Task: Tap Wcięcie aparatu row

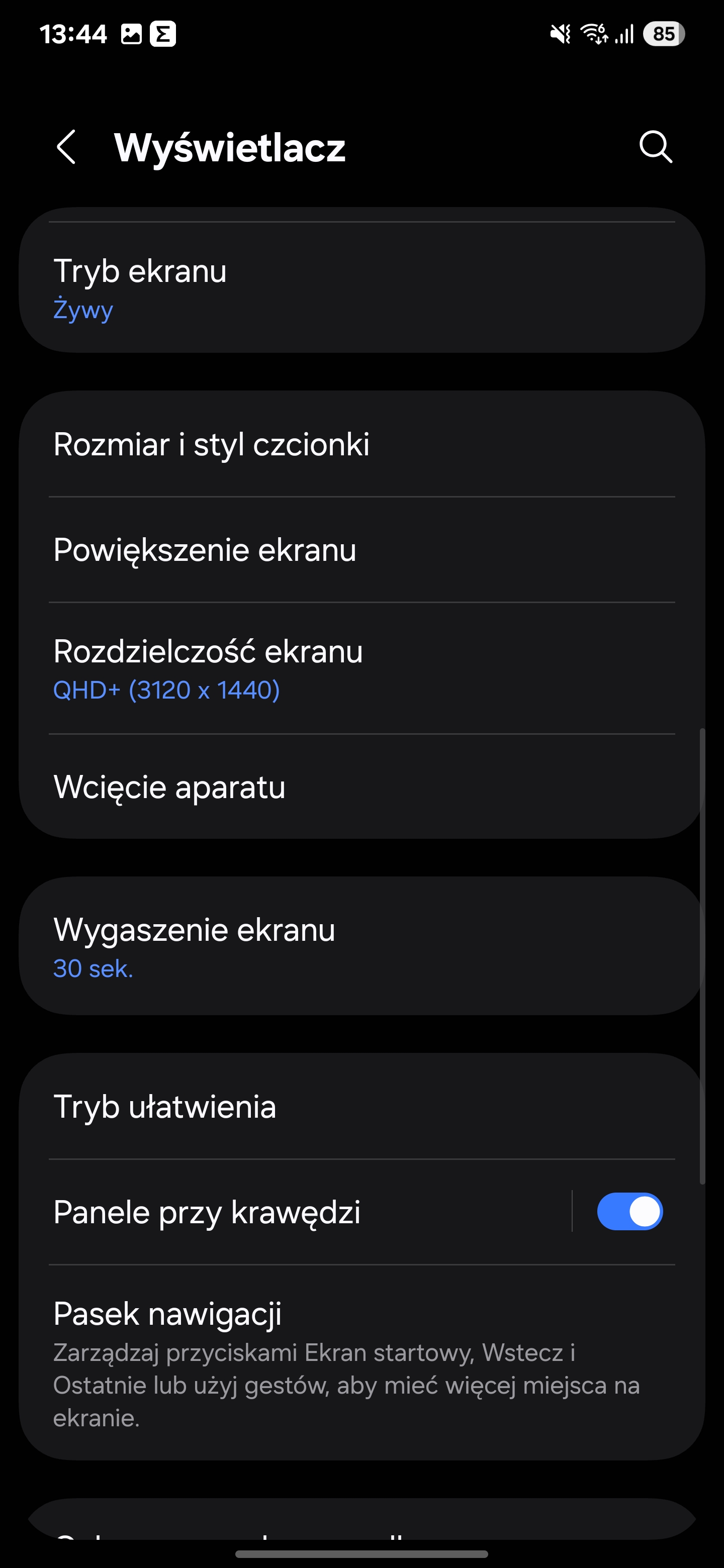Action: tap(361, 787)
